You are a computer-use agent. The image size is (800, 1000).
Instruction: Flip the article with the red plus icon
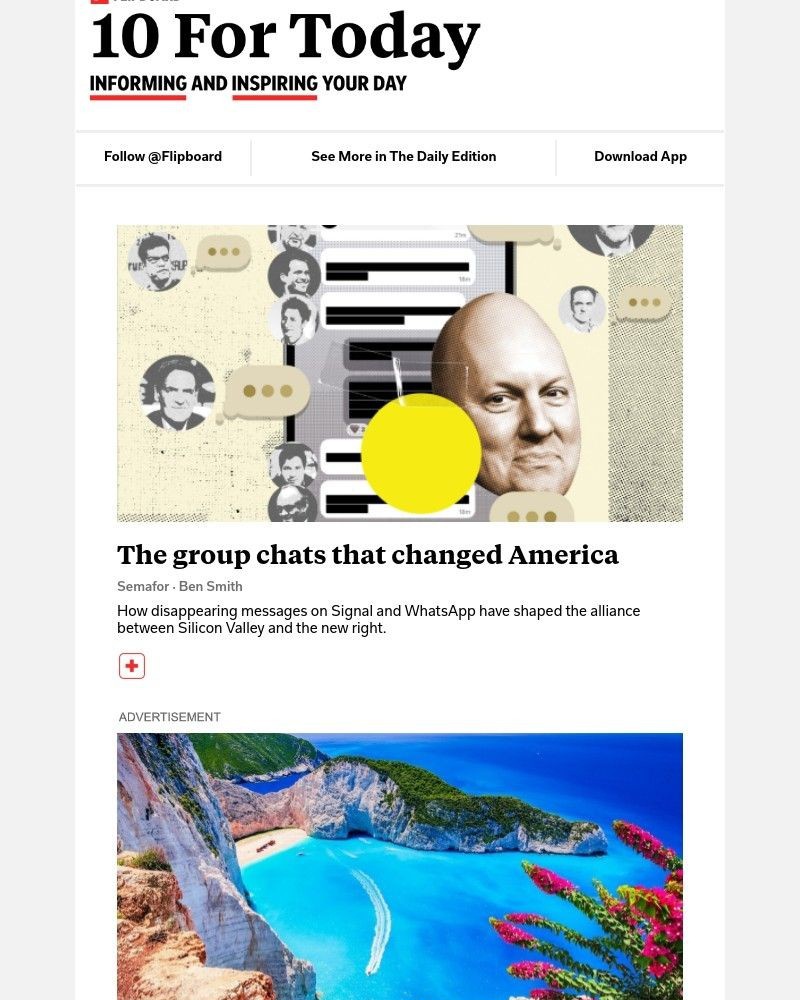coord(132,666)
